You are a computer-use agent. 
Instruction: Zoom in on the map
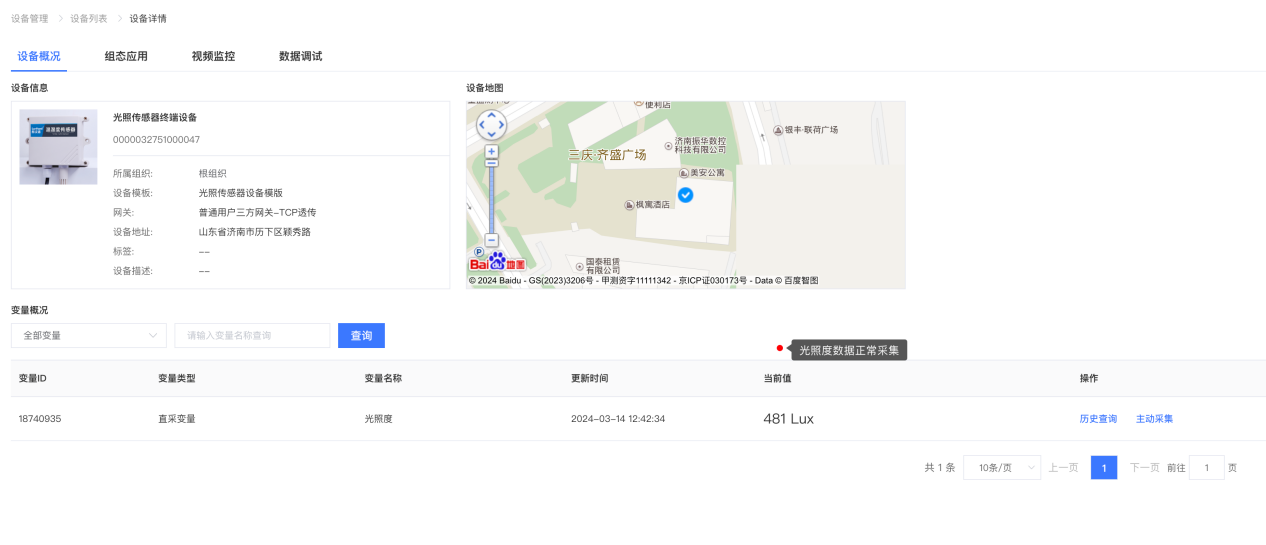coord(491,151)
